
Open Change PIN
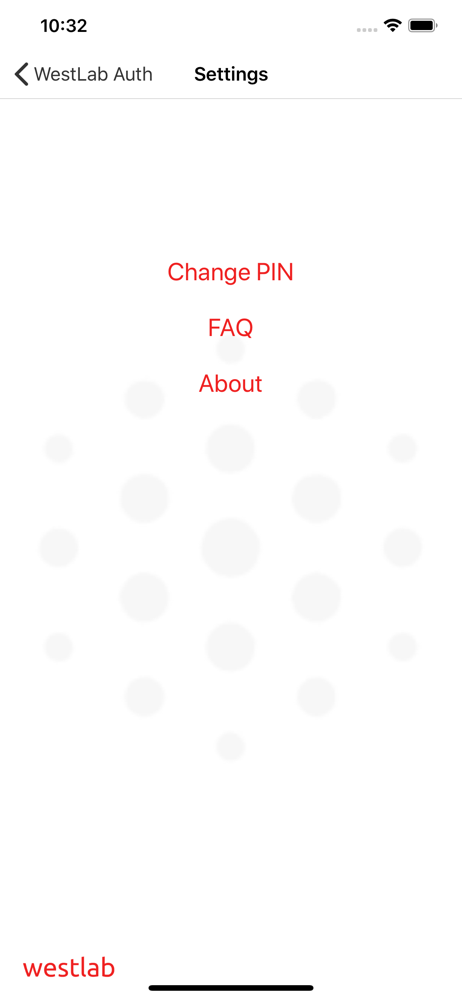[230, 272]
